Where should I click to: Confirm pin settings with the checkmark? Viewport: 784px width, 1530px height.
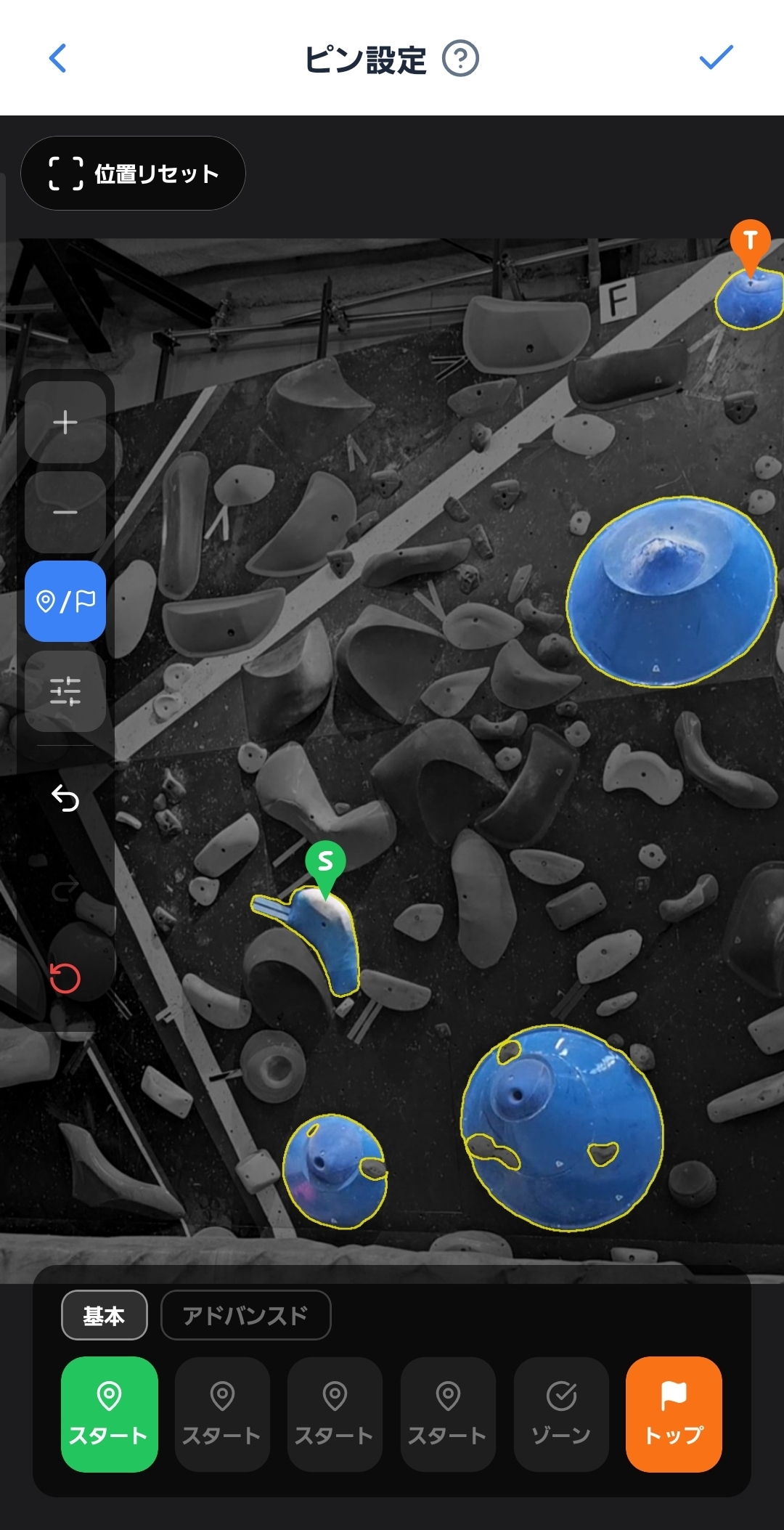click(x=716, y=57)
